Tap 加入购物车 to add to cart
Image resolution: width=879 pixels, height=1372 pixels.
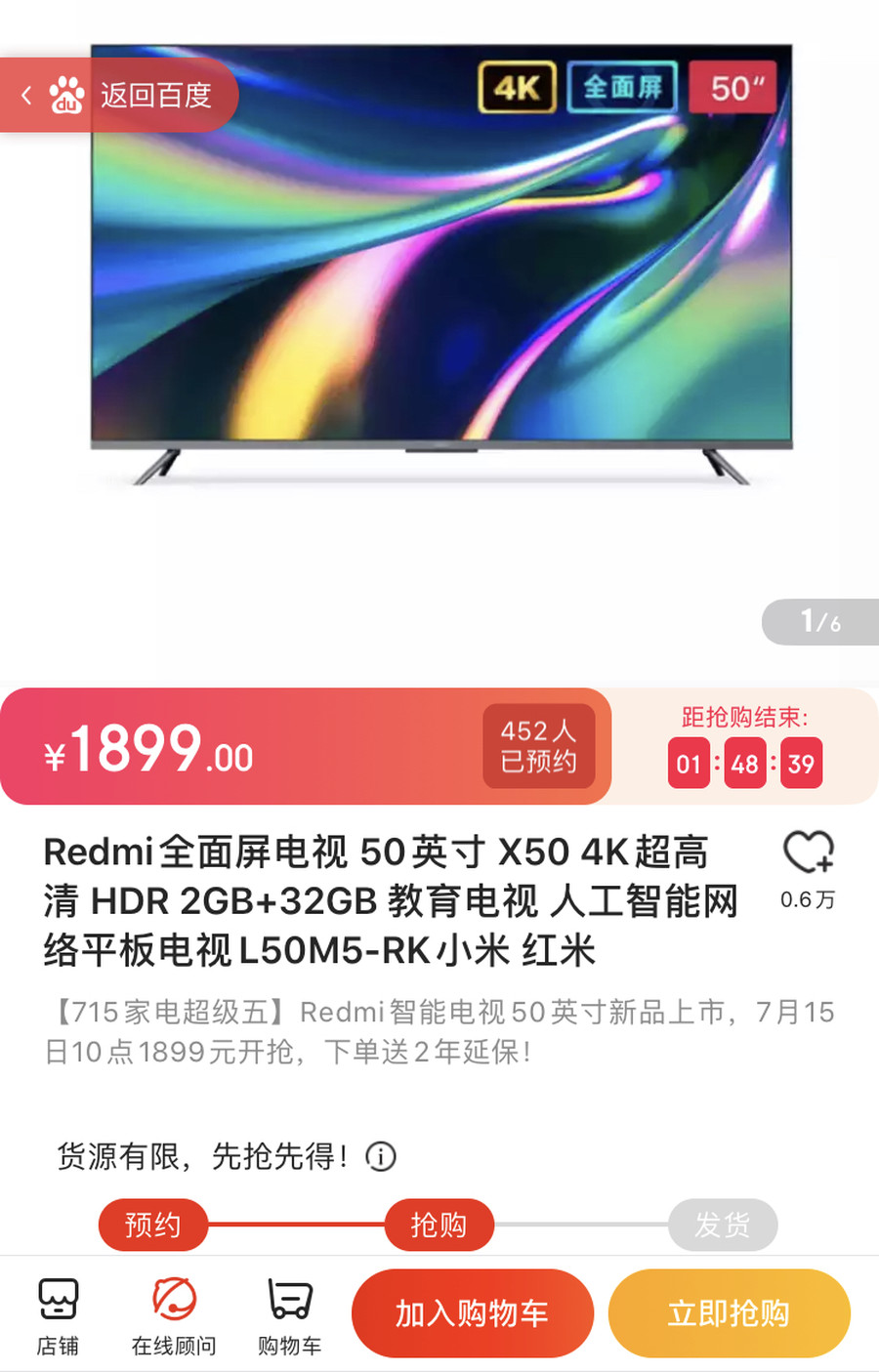pyautogui.click(x=472, y=1313)
